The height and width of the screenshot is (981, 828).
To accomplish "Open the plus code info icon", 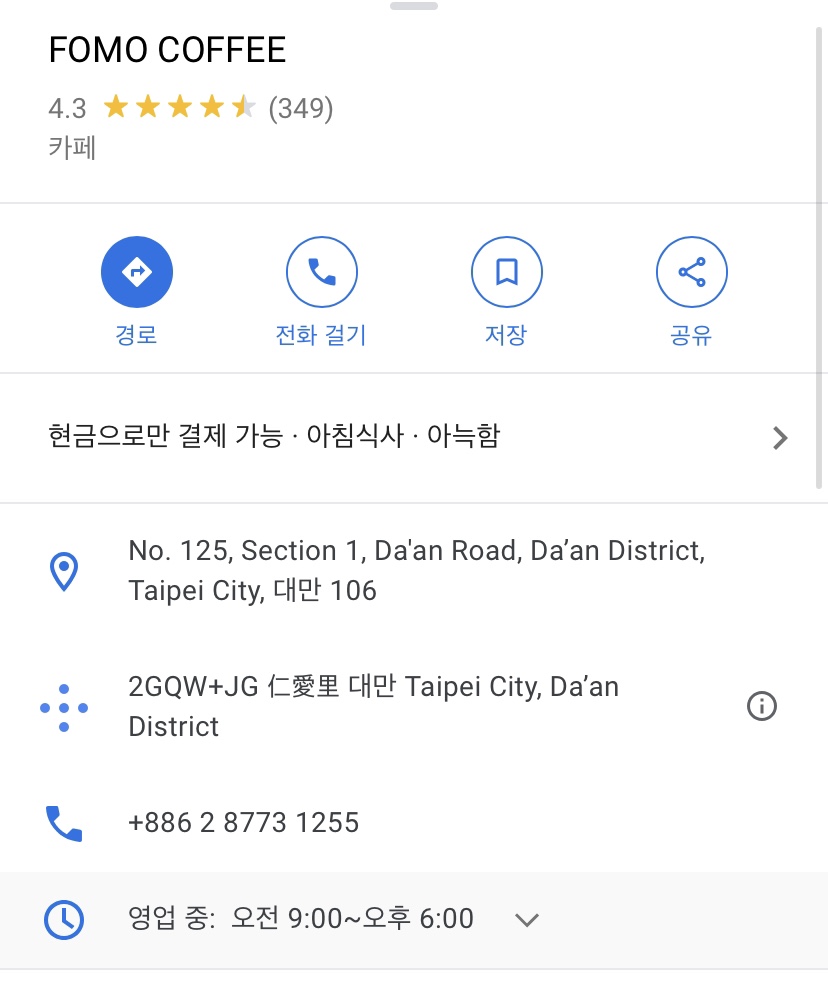I will pyautogui.click(x=762, y=707).
